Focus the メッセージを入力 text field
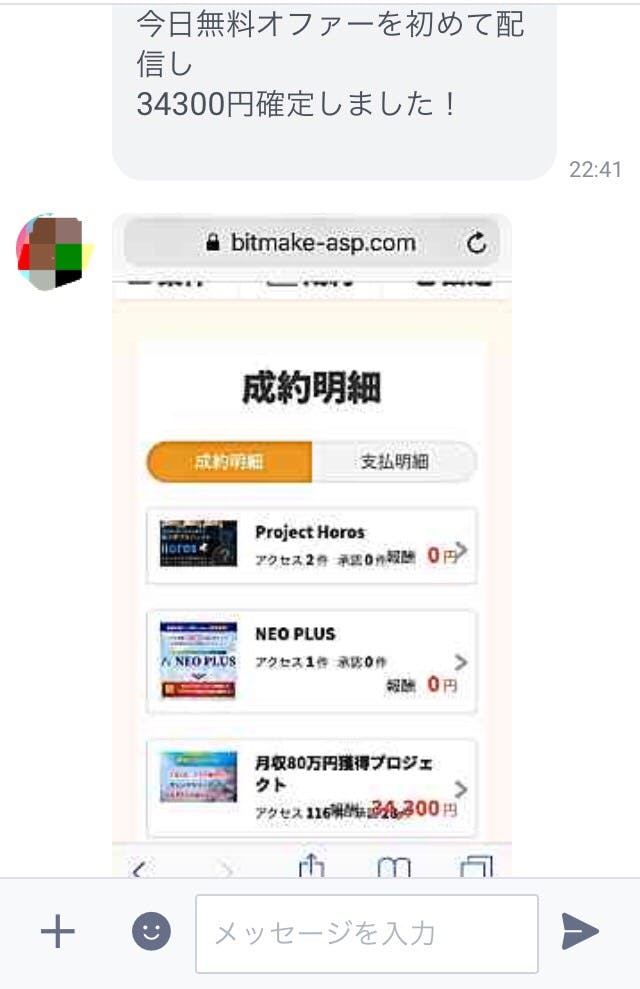Screen dimensions: 640x989 tap(366, 934)
